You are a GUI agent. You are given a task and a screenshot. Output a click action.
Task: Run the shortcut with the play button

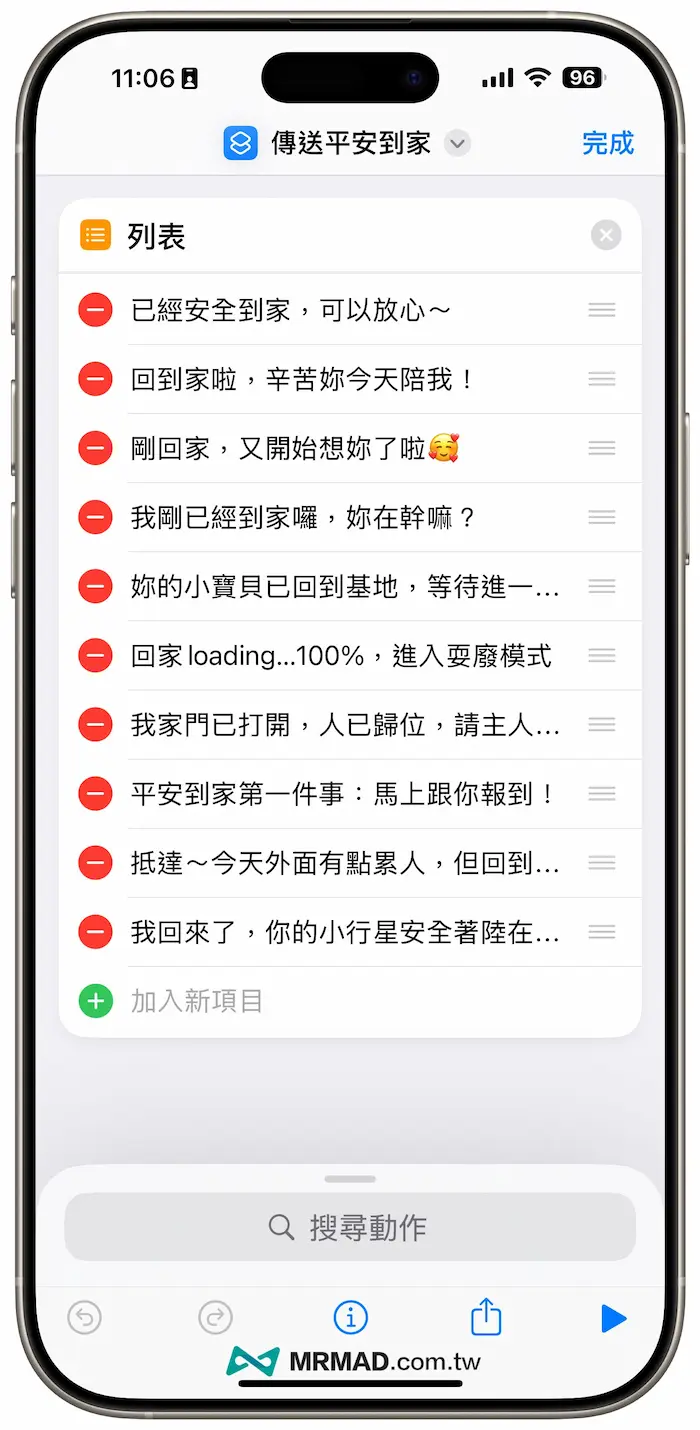[x=613, y=1318]
